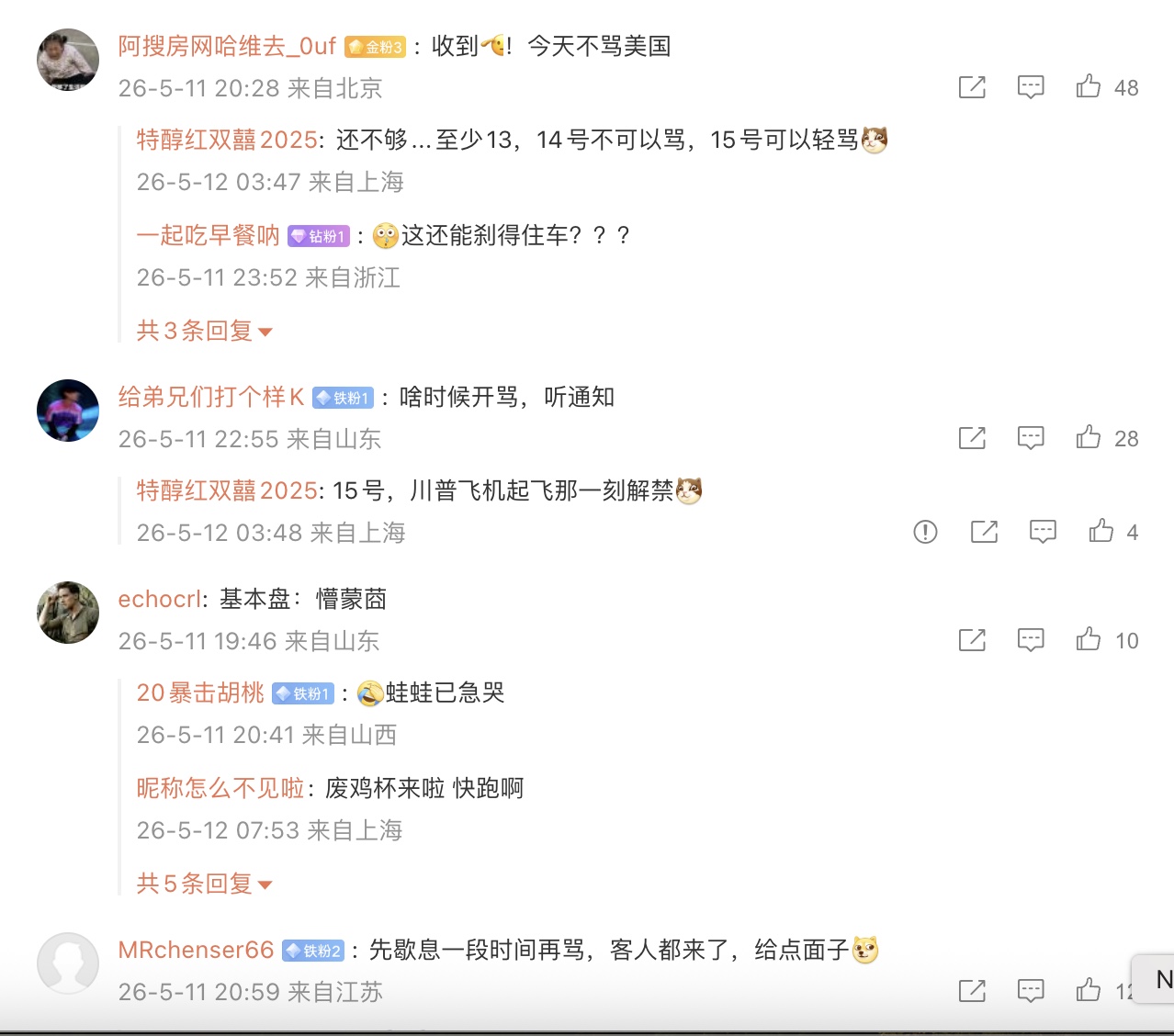The width and height of the screenshot is (1174, 1036).
Task: Open 昵称怎么不见啦's profile
Action: coord(220,788)
